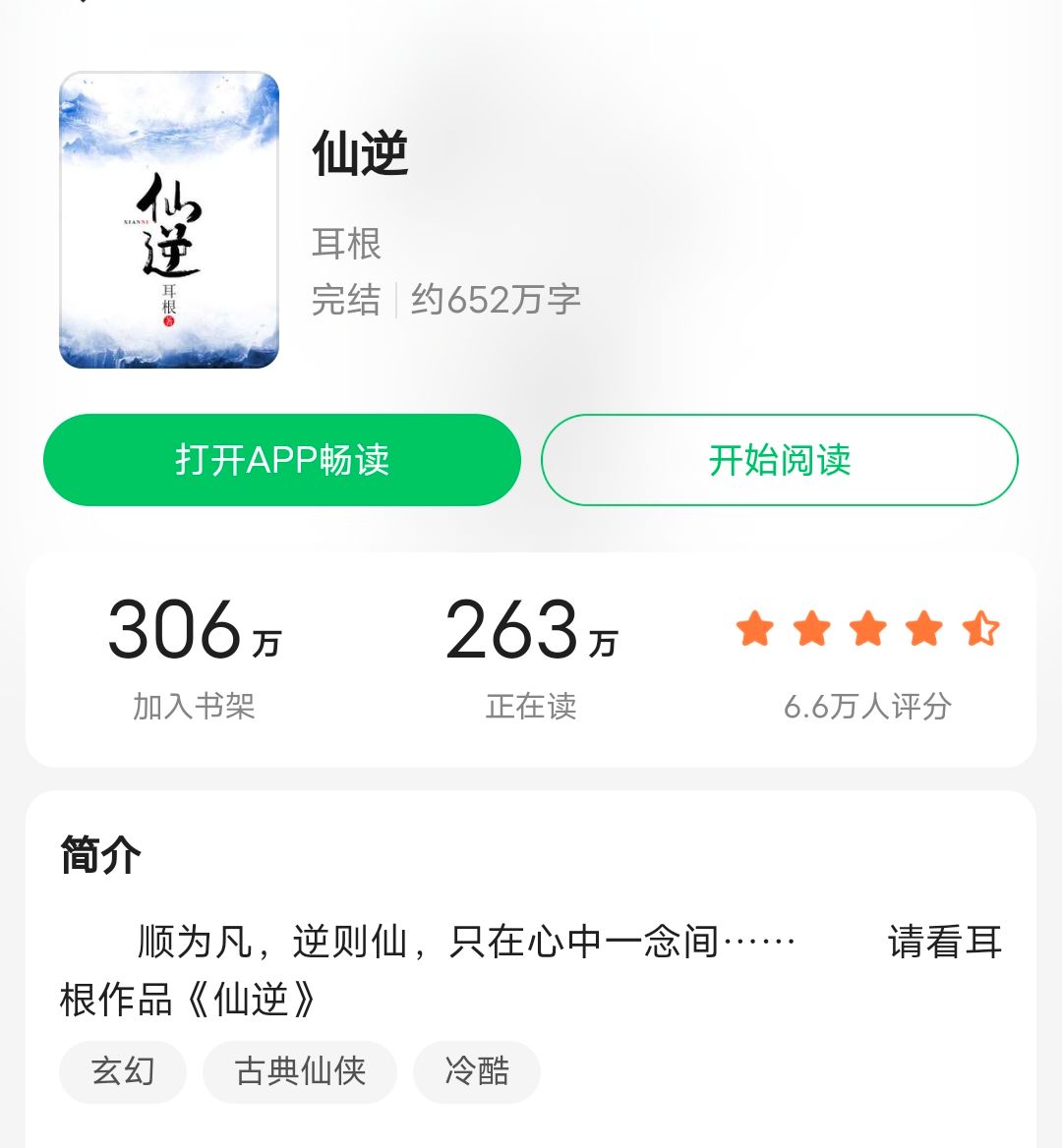Tap the 打开APP畅读 green button
This screenshot has height=1148, width=1062.
tap(281, 459)
